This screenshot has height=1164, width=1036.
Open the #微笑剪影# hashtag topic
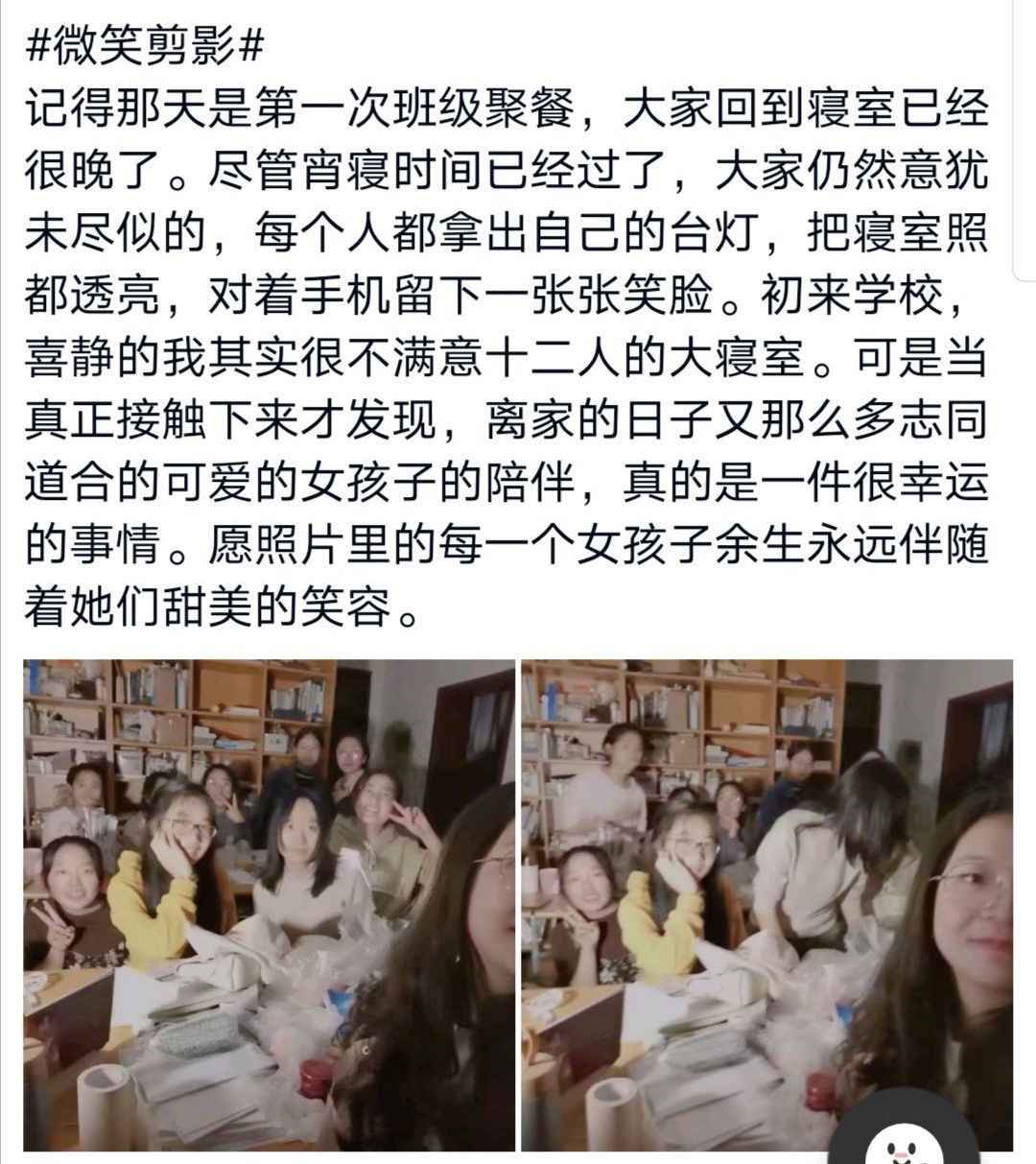click(144, 46)
